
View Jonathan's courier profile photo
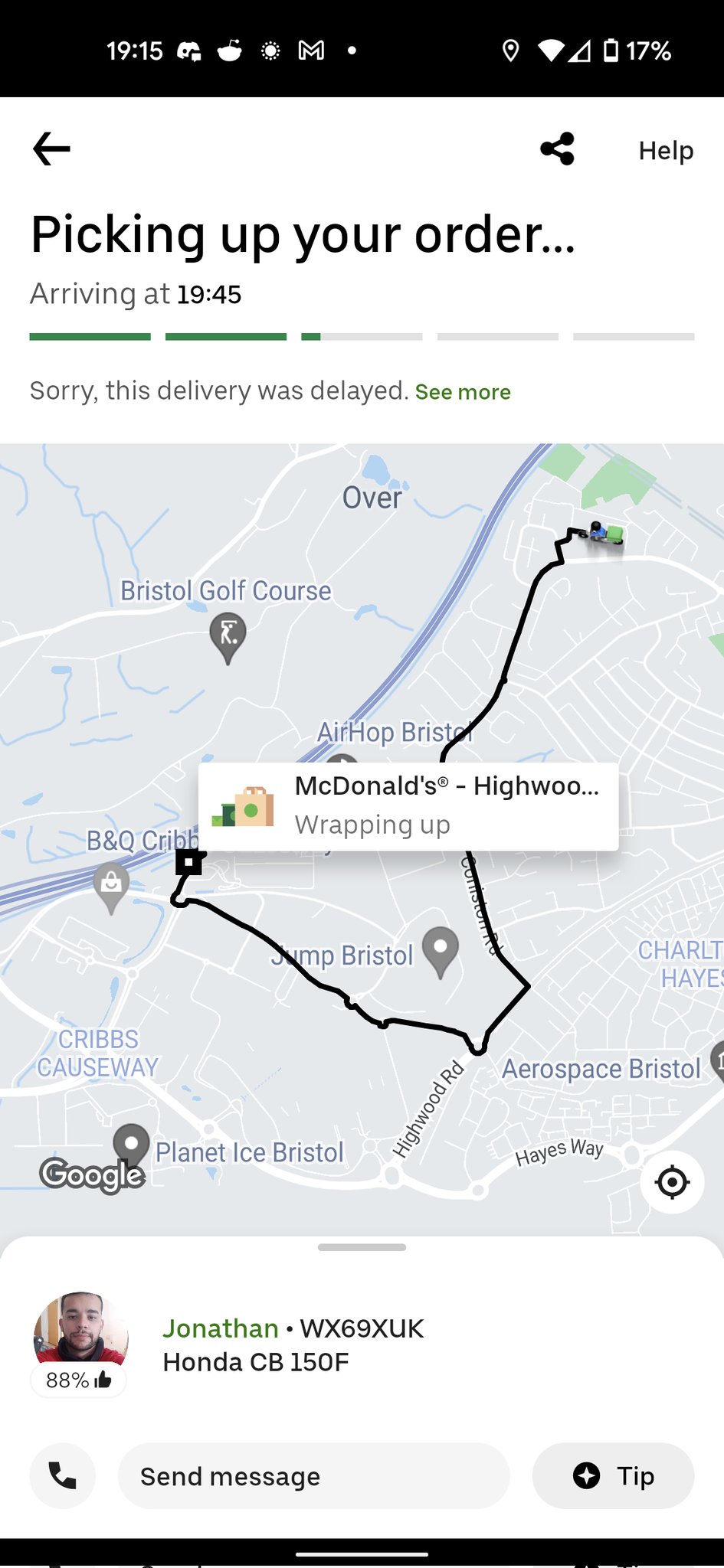[x=80, y=1334]
